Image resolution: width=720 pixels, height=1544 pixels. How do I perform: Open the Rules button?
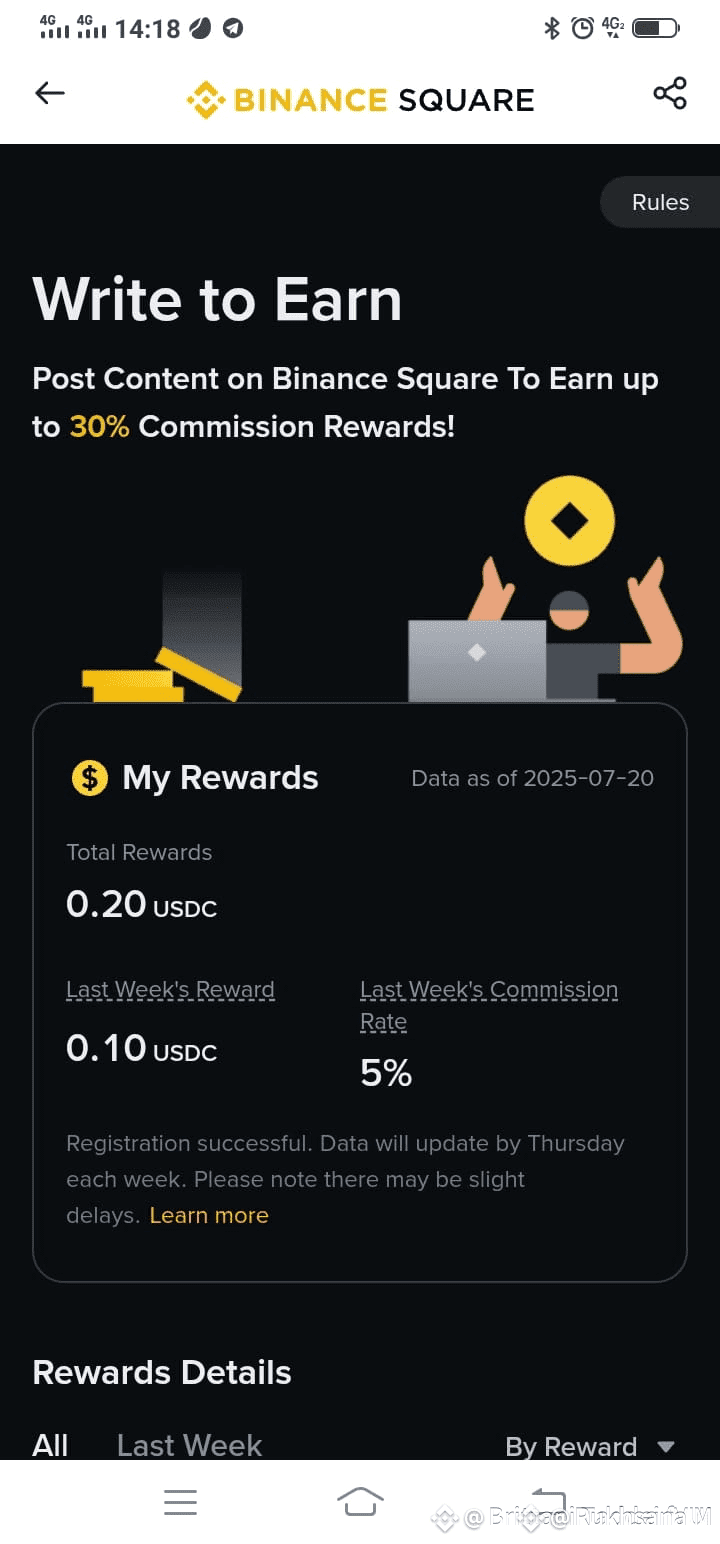click(x=660, y=202)
